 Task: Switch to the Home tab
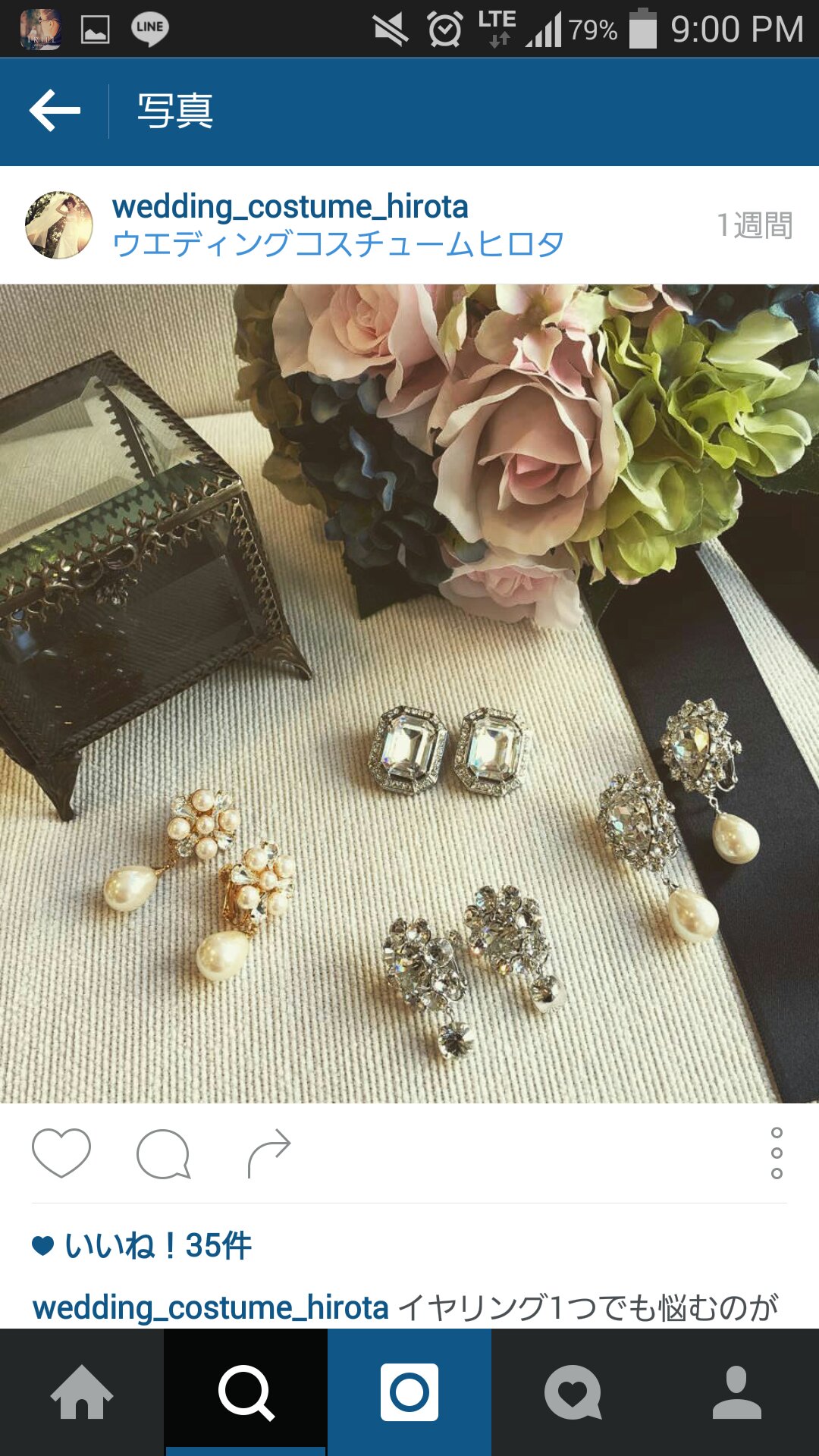tap(82, 1392)
